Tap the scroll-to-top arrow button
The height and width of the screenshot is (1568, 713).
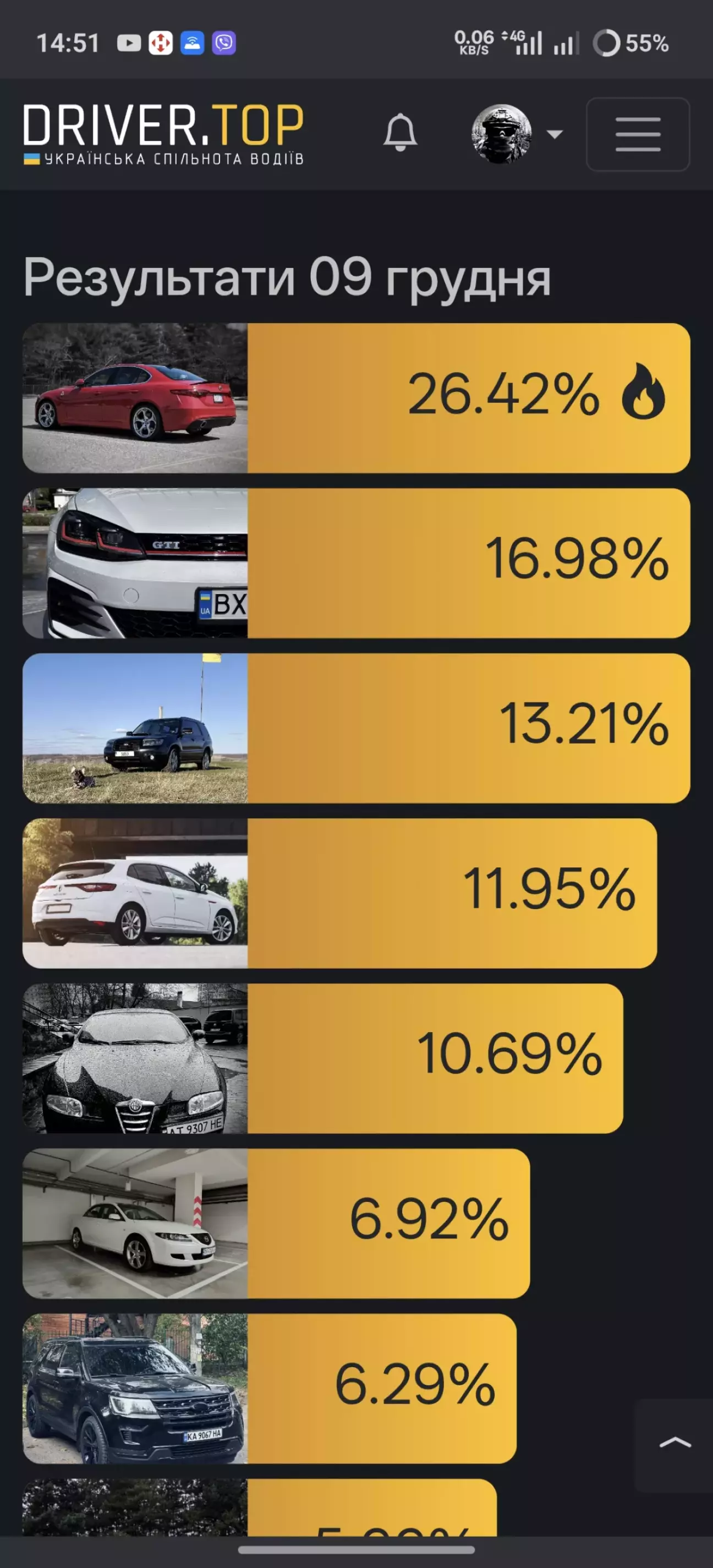[674, 1444]
